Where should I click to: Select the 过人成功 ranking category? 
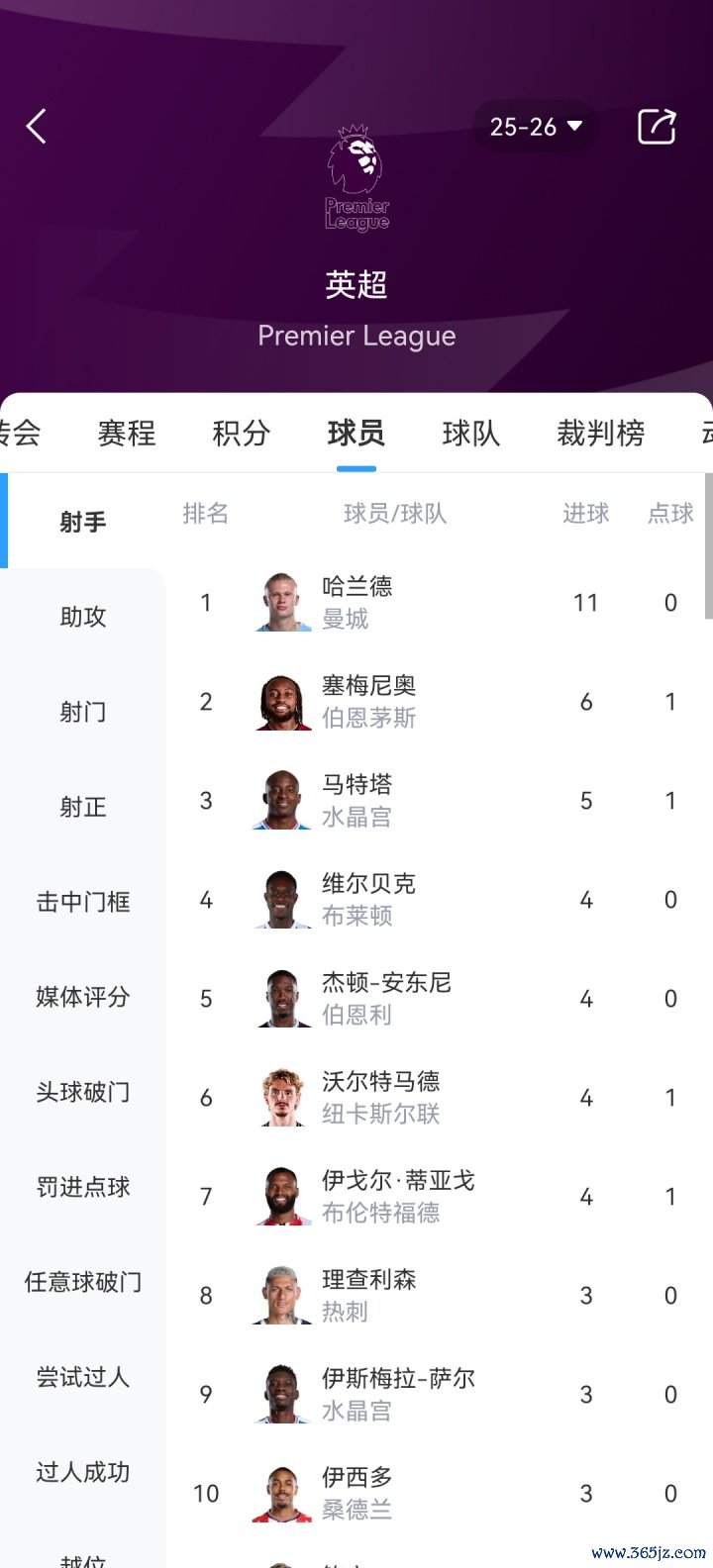[x=83, y=1472]
